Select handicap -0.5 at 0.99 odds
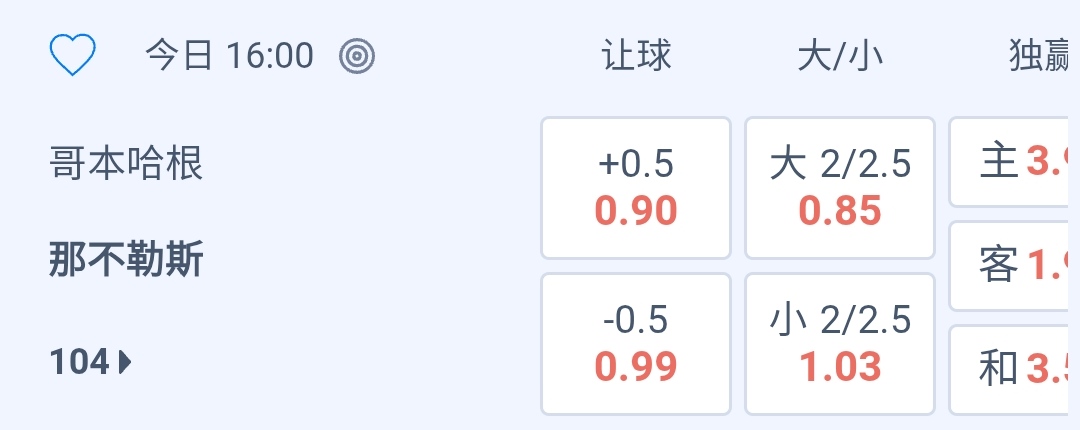The width and height of the screenshot is (1080, 430). (x=636, y=344)
